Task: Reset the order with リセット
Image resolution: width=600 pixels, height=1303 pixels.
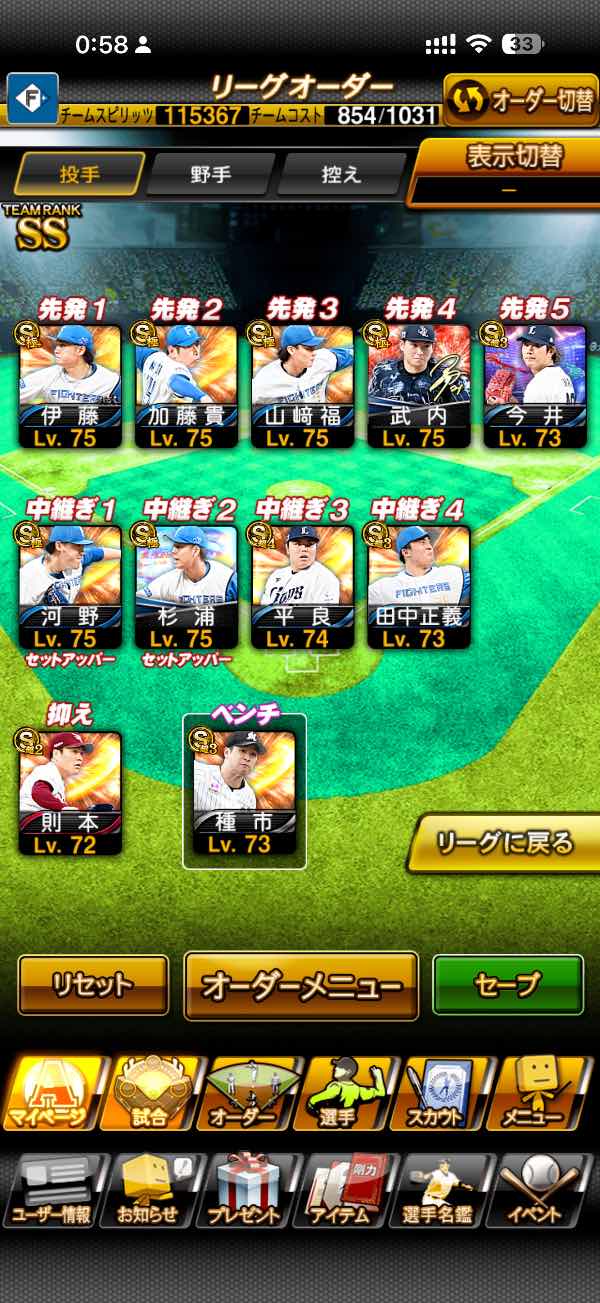Action: (93, 985)
